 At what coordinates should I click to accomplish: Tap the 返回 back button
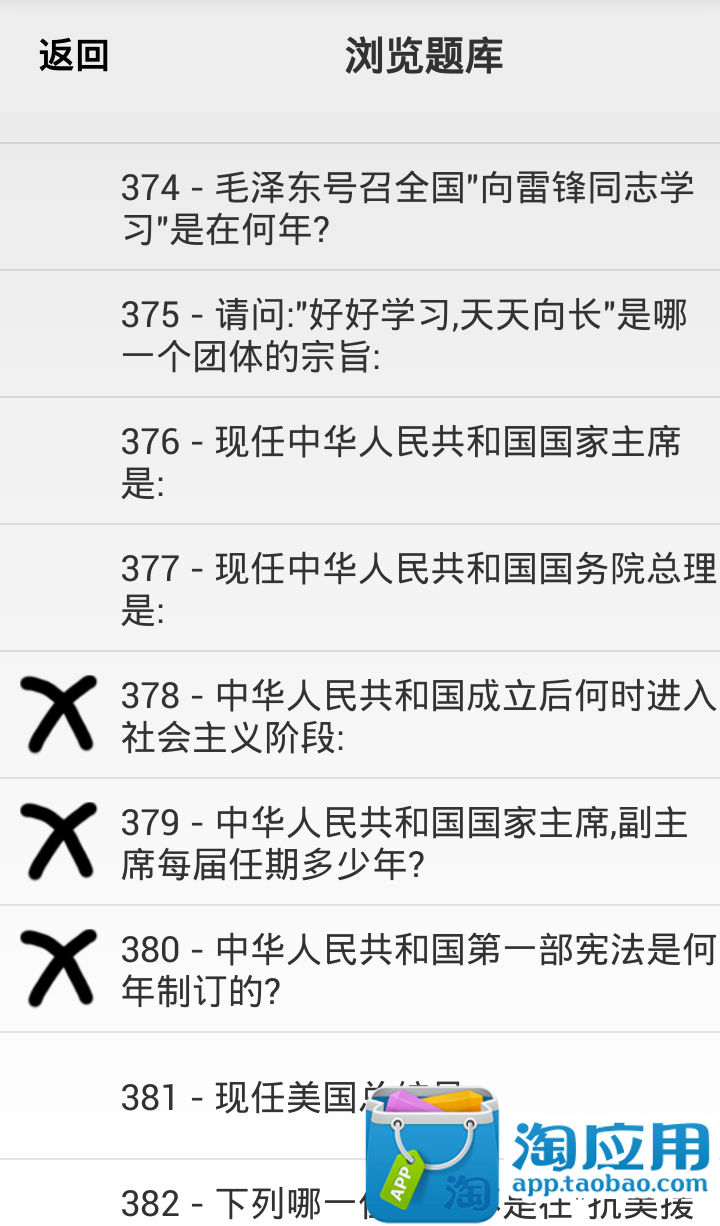pos(74,56)
